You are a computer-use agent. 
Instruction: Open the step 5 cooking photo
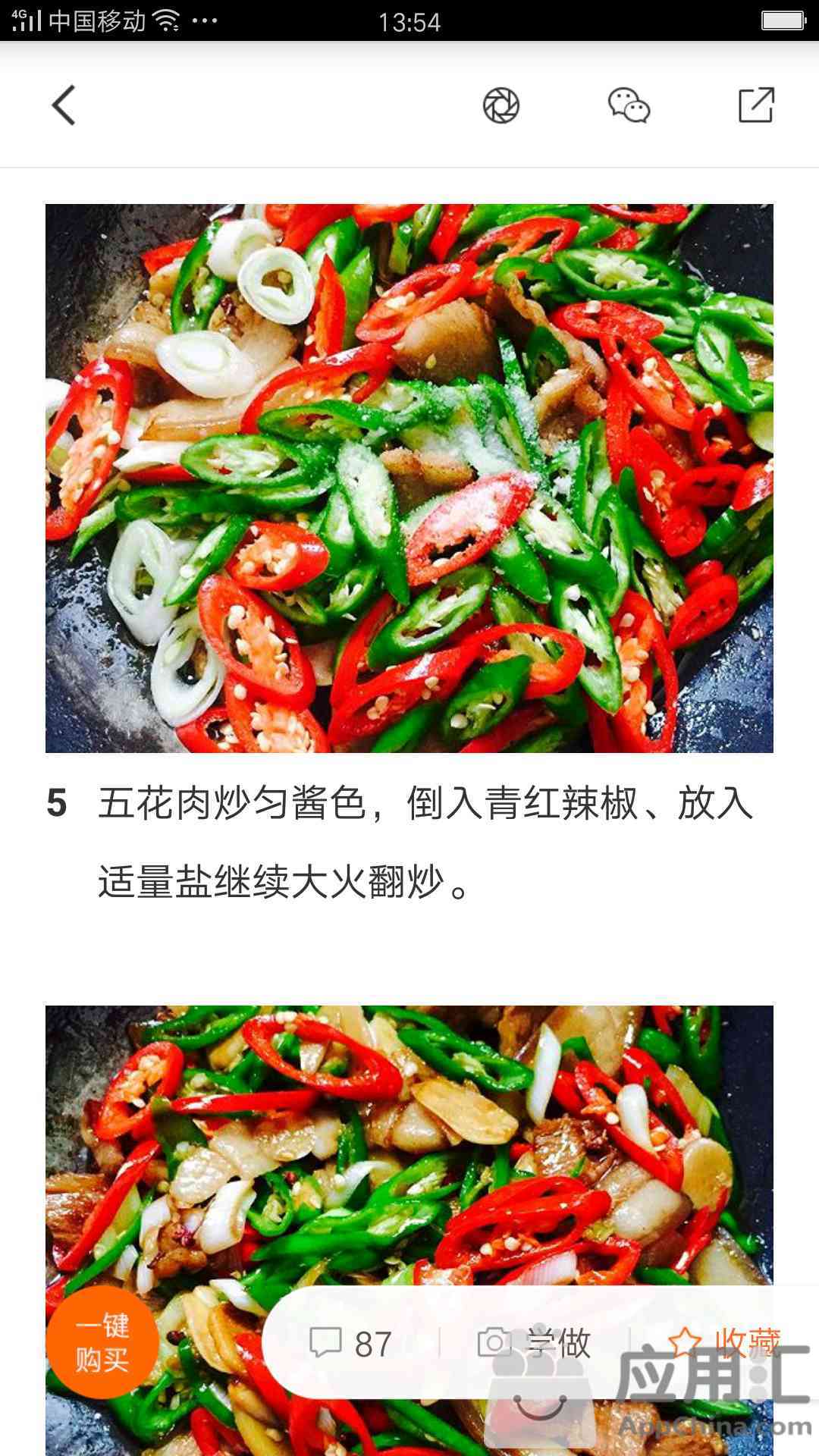[409, 478]
